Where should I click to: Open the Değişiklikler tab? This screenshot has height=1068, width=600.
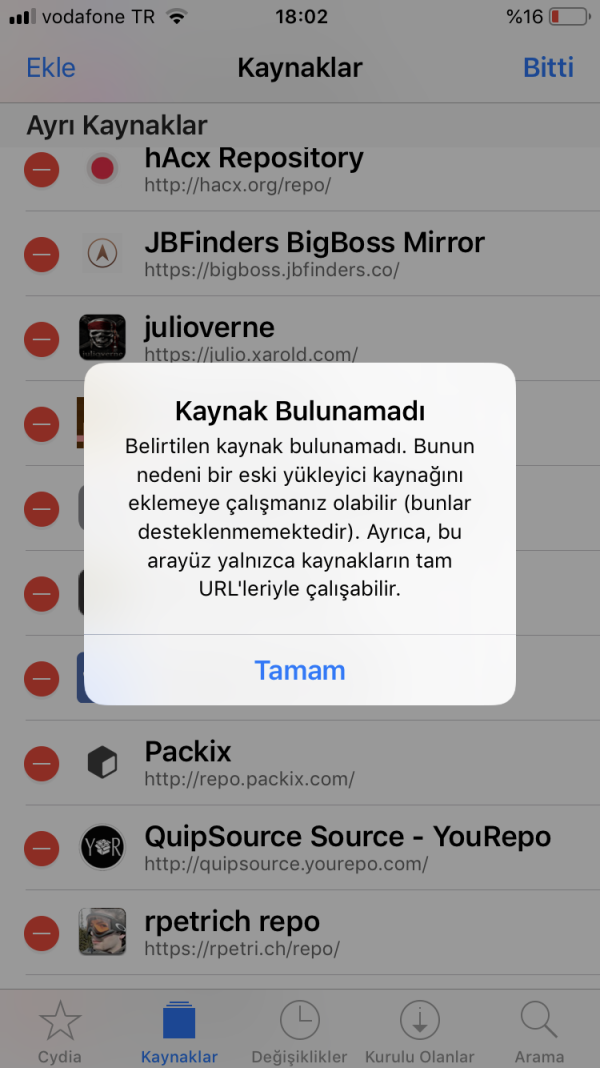299,1032
